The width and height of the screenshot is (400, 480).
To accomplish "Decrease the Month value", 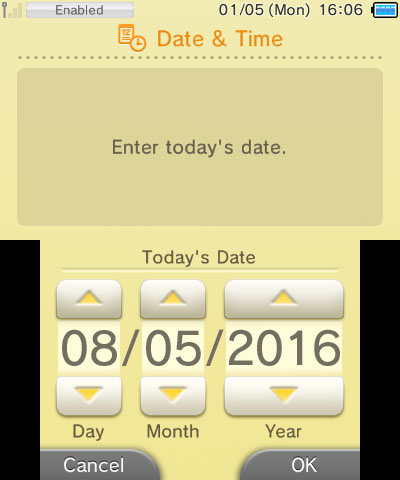I will tap(173, 396).
